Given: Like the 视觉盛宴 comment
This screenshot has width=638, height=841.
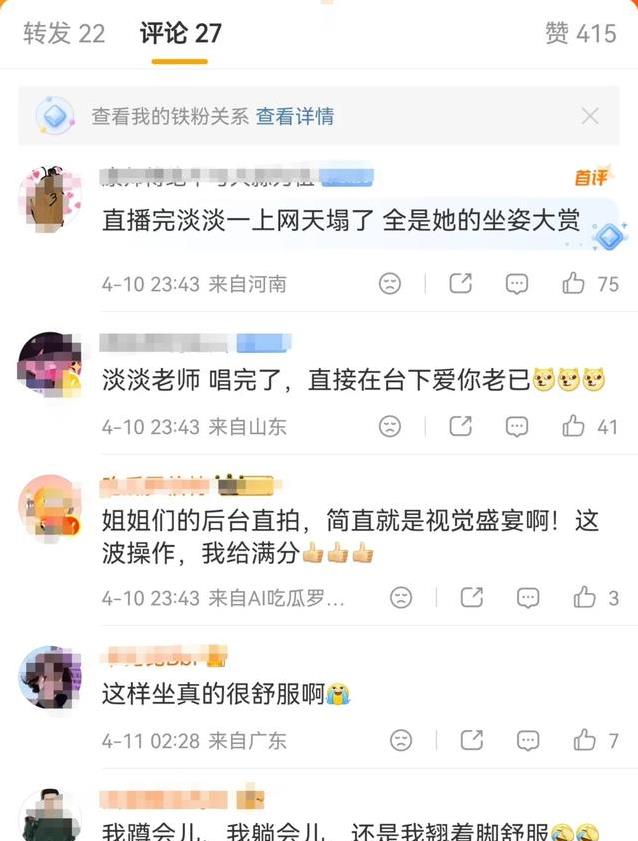Looking at the screenshot, I should tap(585, 598).
